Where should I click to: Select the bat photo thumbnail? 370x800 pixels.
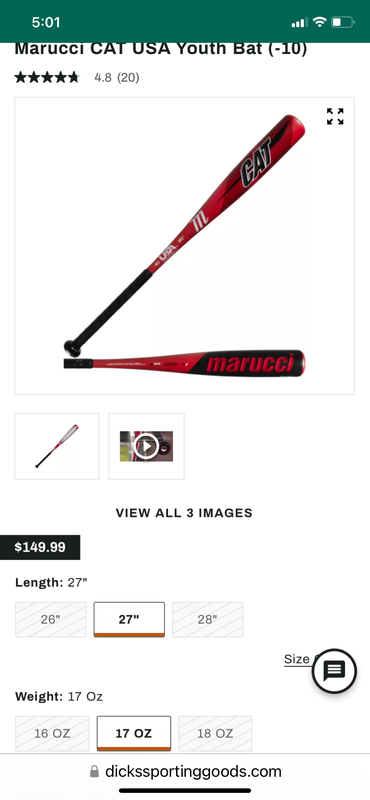click(57, 446)
